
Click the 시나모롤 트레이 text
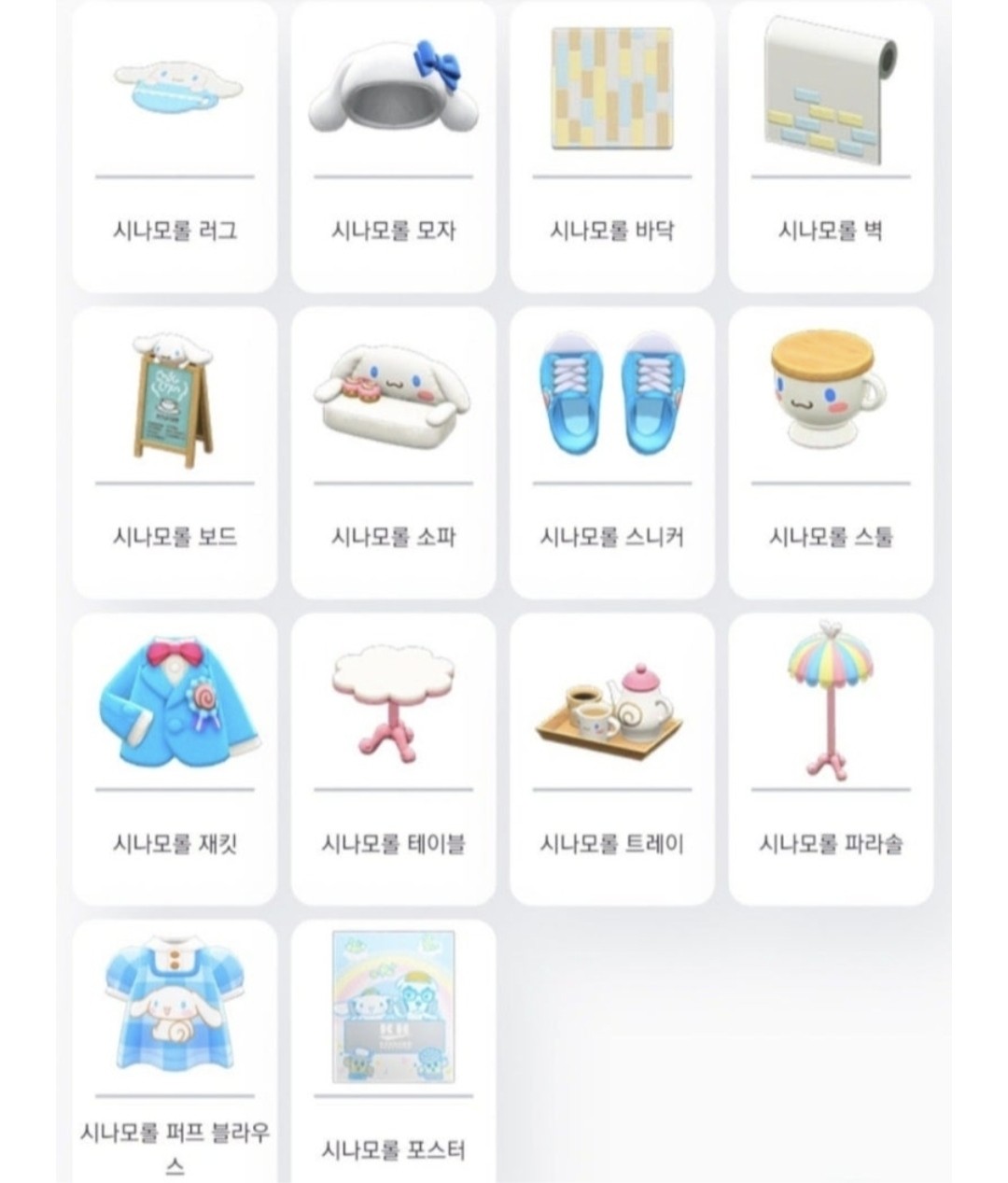tap(611, 842)
